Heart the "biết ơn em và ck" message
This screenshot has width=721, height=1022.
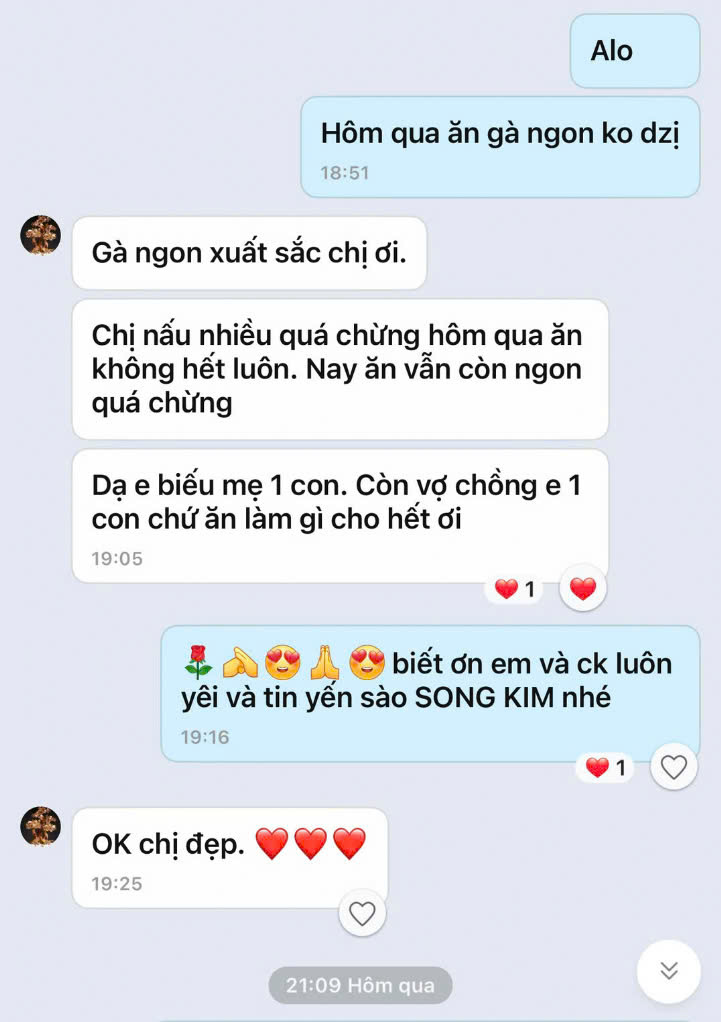[674, 767]
